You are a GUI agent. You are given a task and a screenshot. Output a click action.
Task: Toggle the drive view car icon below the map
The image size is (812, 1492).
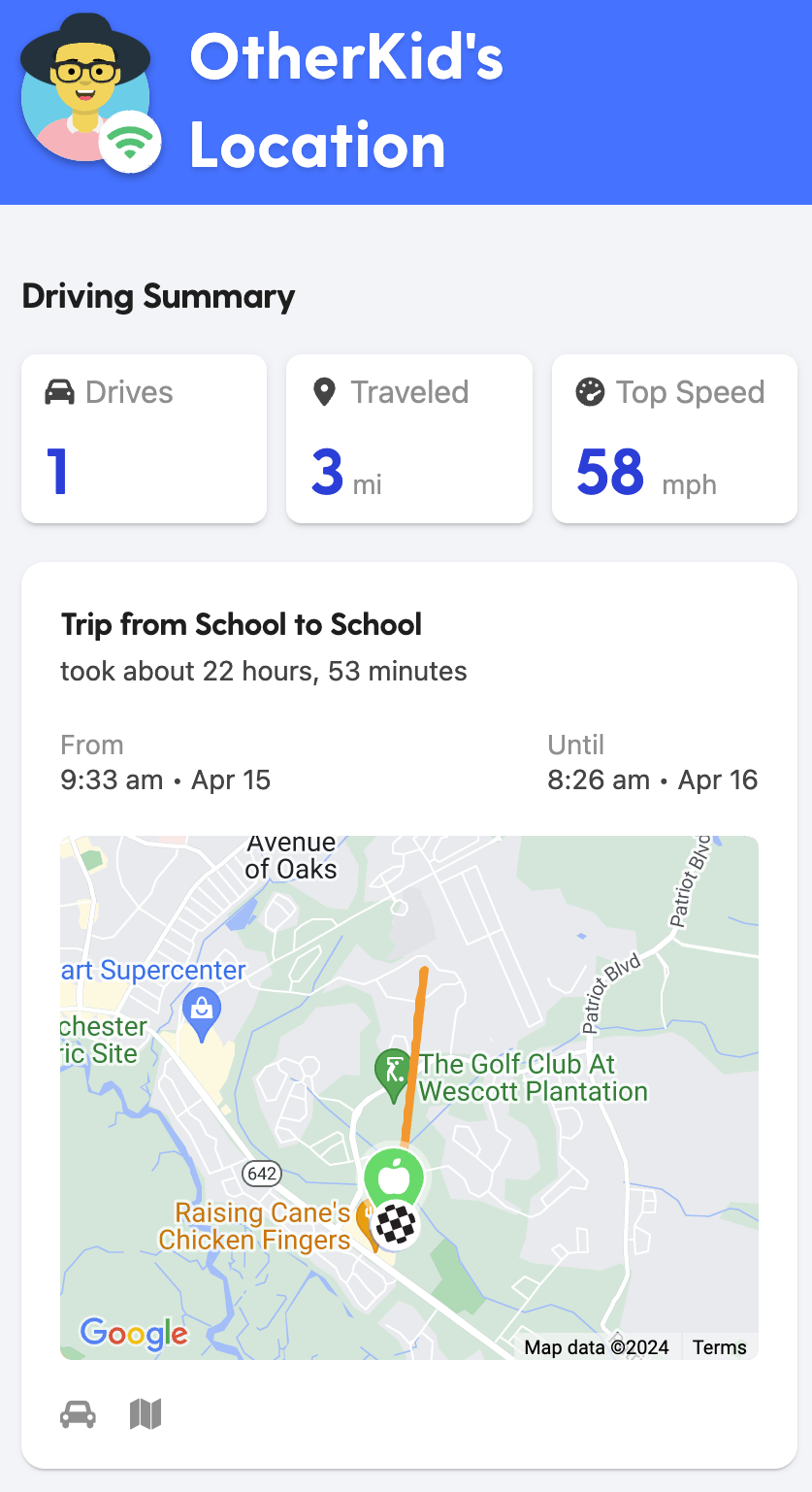(78, 1414)
